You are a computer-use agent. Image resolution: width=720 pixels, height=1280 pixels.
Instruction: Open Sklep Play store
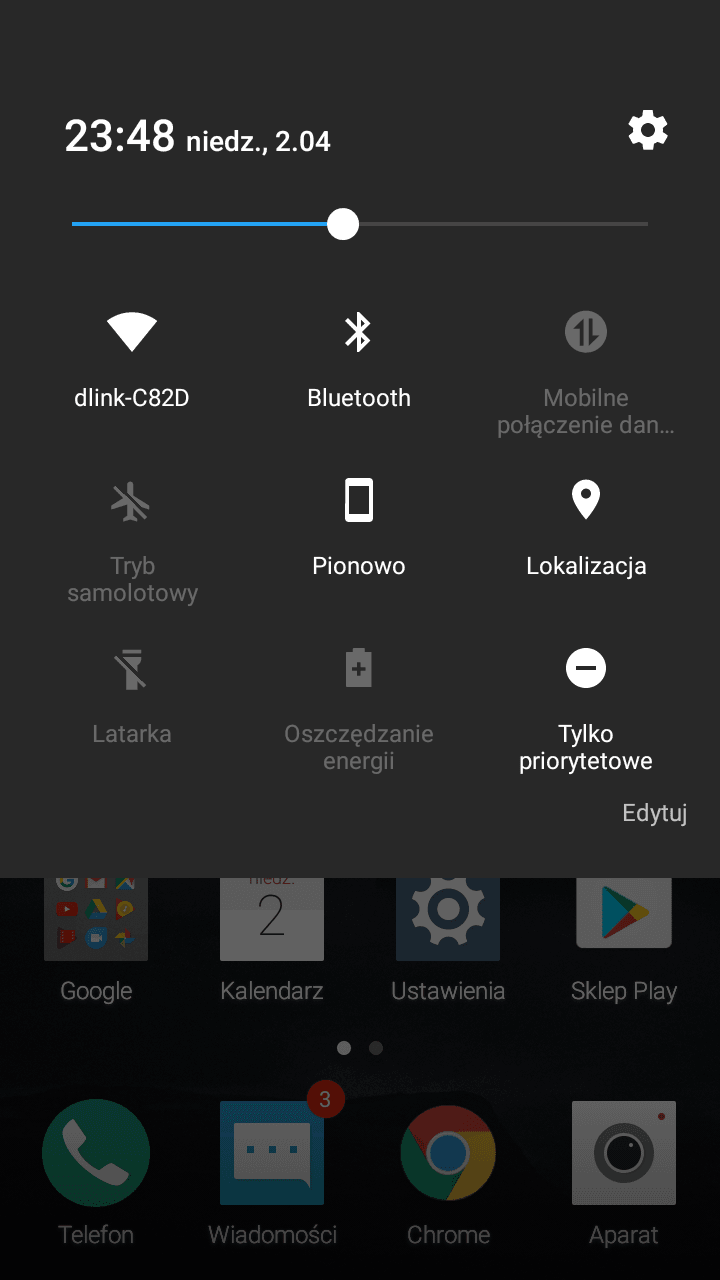(x=624, y=940)
